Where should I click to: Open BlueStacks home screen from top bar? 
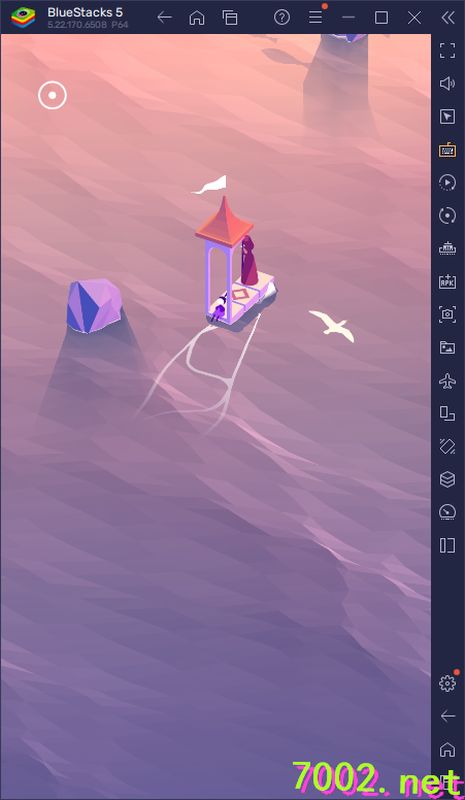[x=197, y=18]
